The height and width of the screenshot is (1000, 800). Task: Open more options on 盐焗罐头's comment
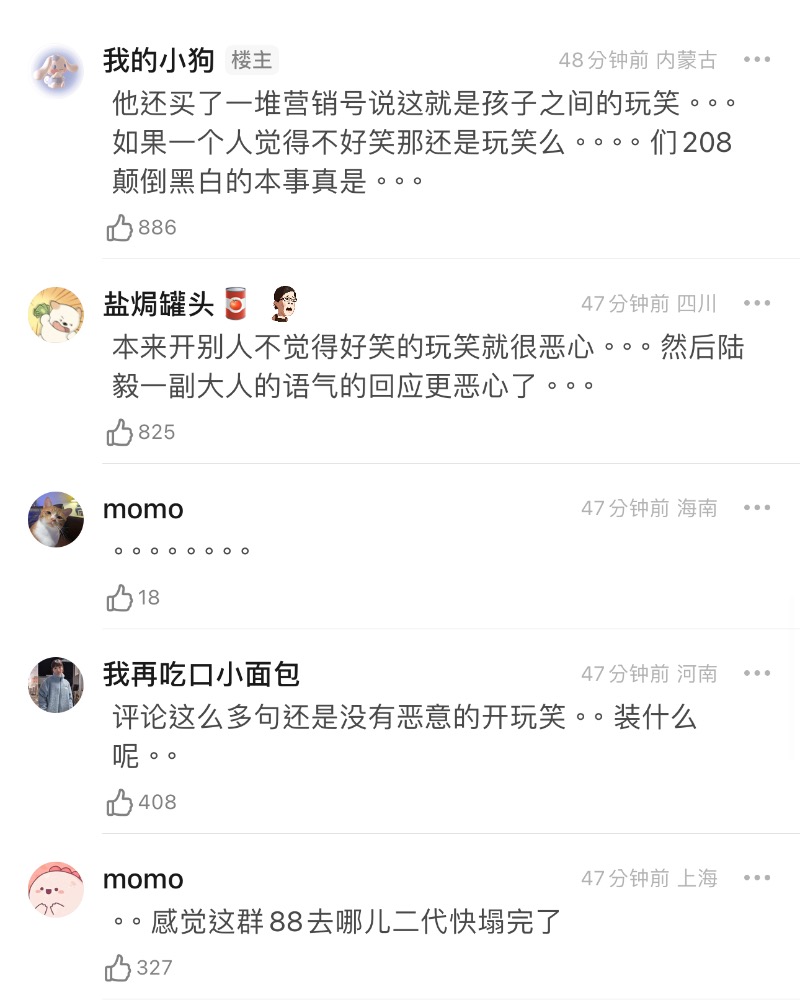757,303
